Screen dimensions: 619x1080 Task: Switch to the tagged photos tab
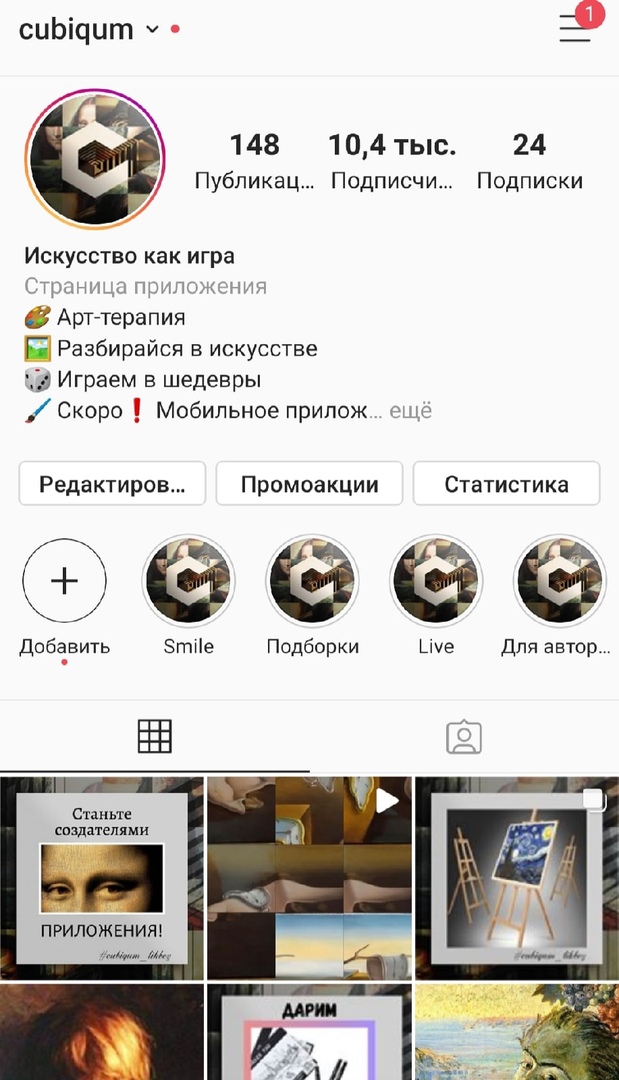[x=464, y=737]
